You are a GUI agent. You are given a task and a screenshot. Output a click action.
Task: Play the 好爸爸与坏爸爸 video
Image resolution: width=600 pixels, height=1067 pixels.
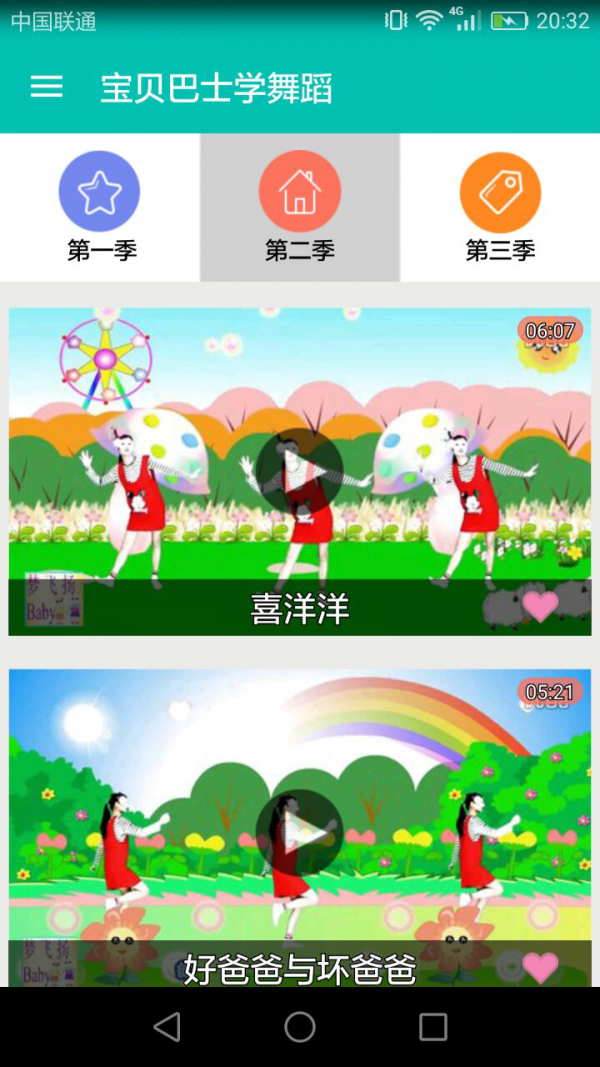click(x=299, y=833)
